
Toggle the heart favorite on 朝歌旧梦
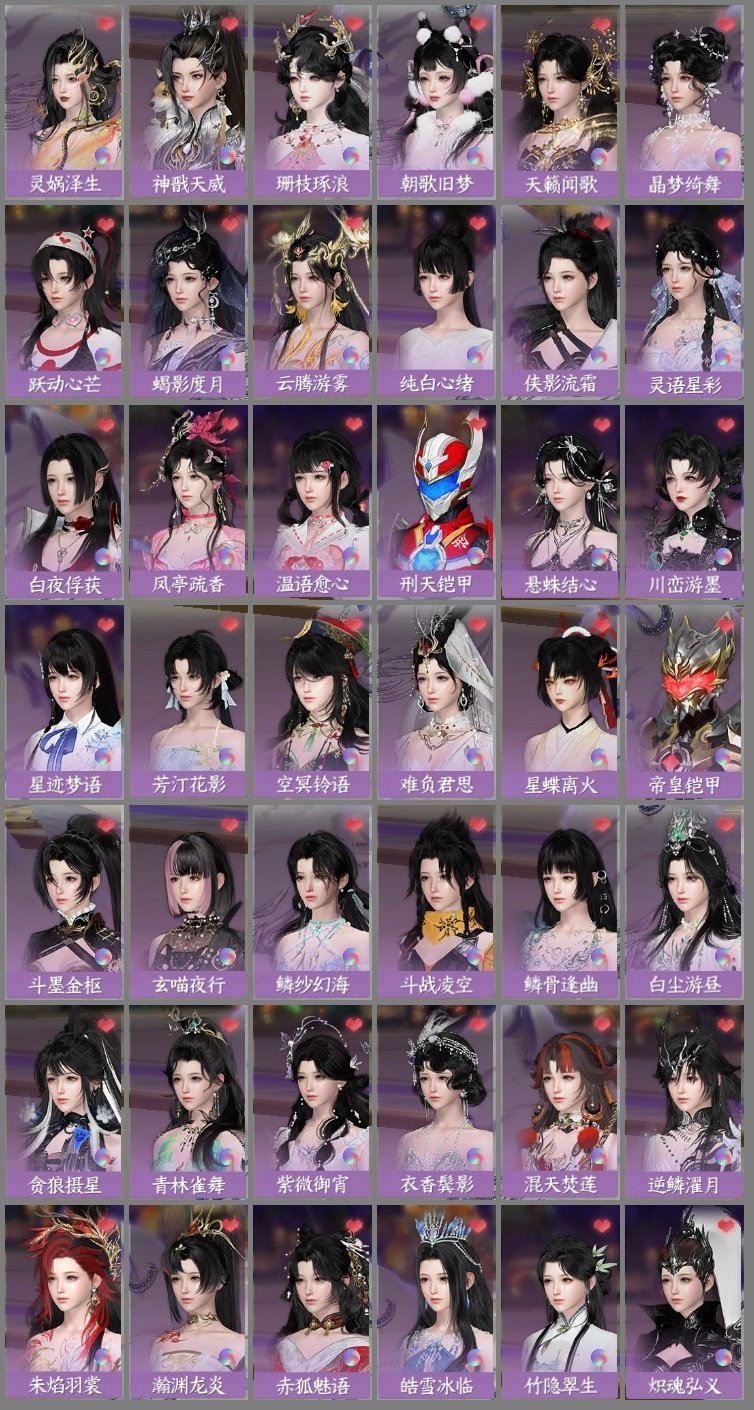(479, 24)
